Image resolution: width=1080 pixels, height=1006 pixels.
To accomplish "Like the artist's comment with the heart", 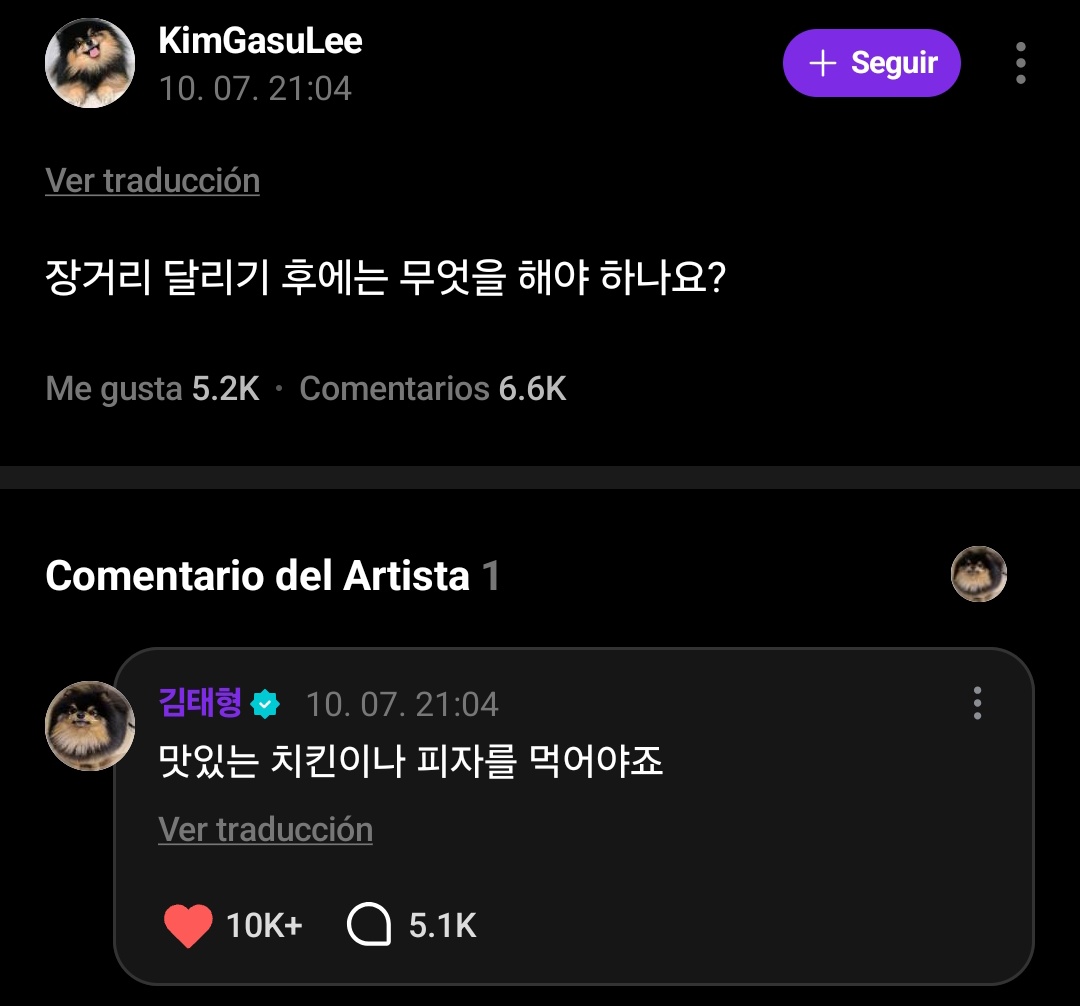I will [x=188, y=925].
